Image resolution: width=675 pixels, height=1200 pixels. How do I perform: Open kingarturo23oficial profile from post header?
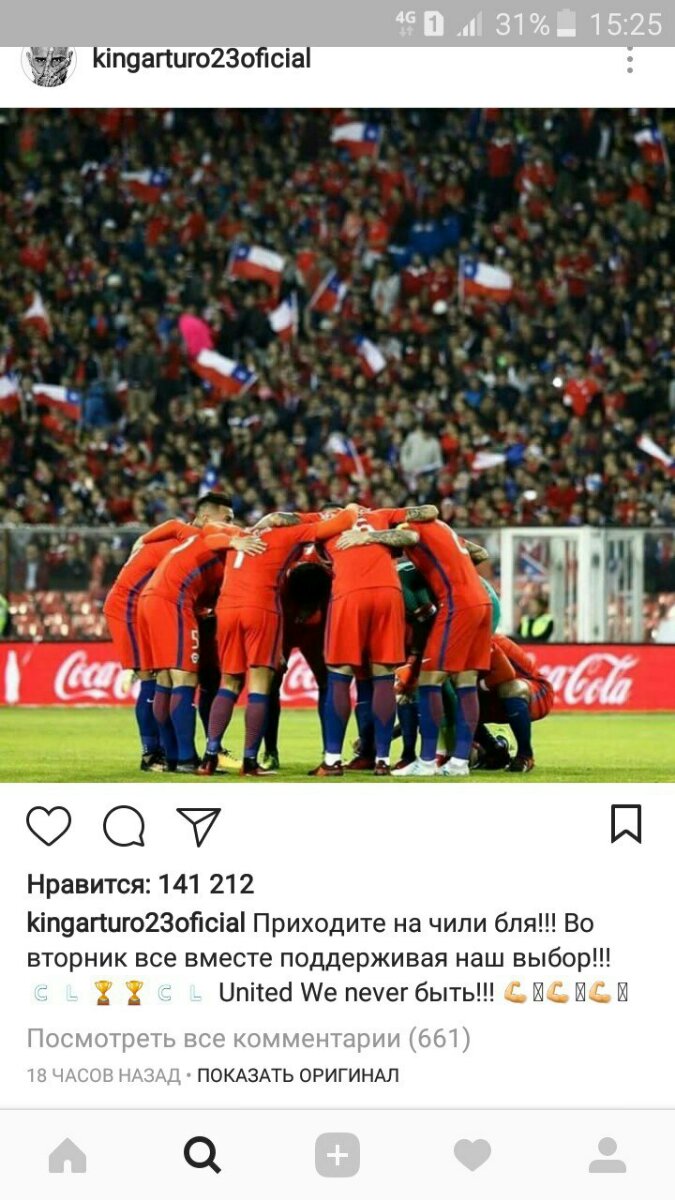201,60
